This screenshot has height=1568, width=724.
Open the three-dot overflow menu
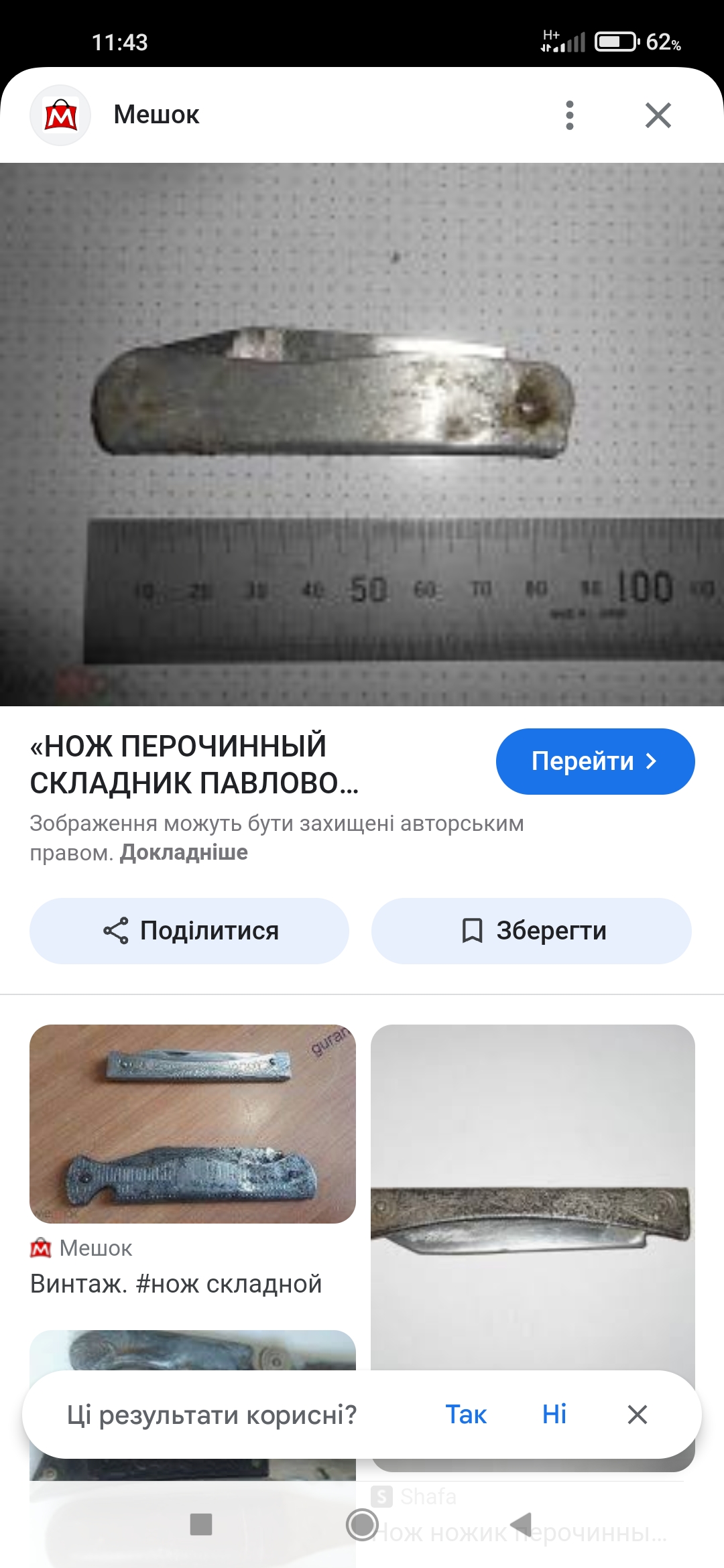[x=569, y=115]
